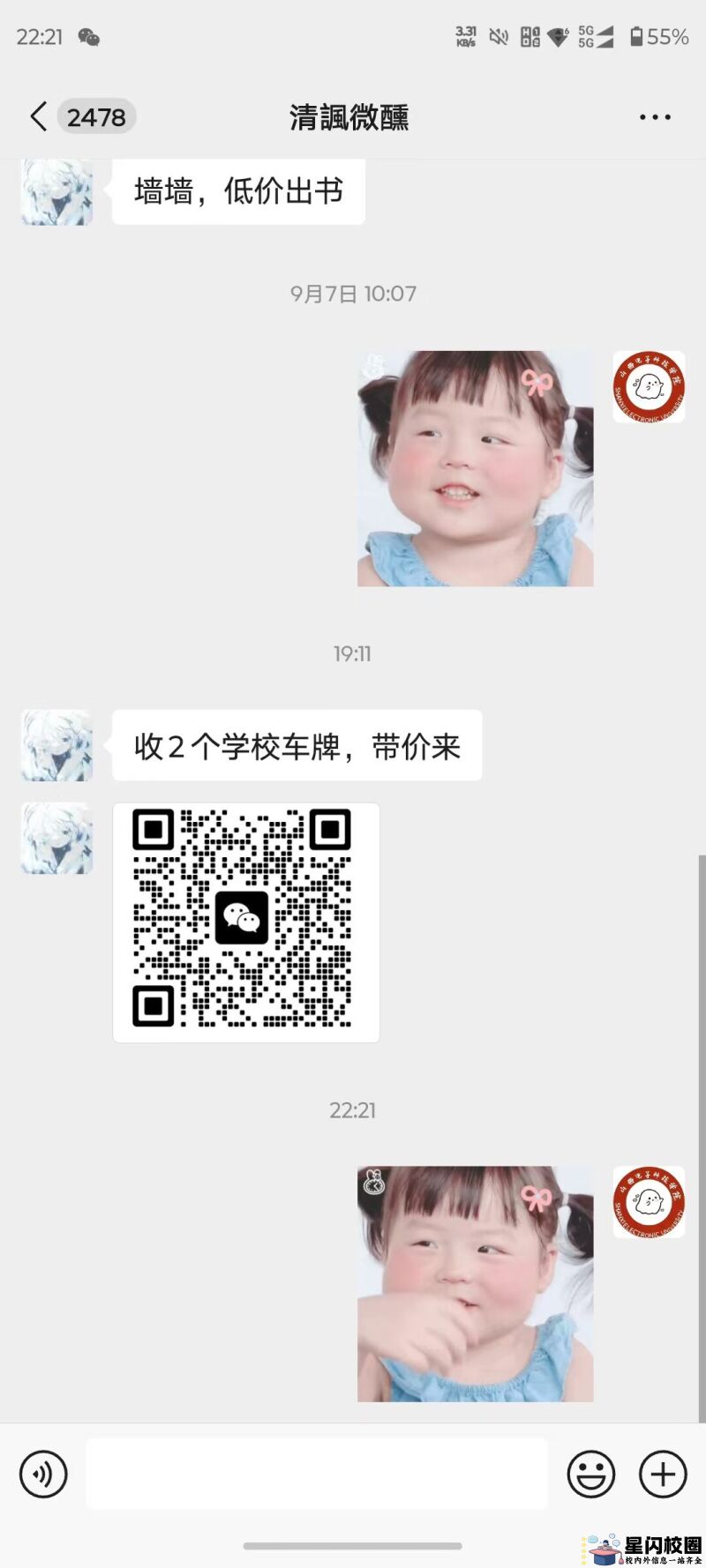Open the plus attachment menu
Viewport: 706px width, 1568px height.
point(663,1474)
